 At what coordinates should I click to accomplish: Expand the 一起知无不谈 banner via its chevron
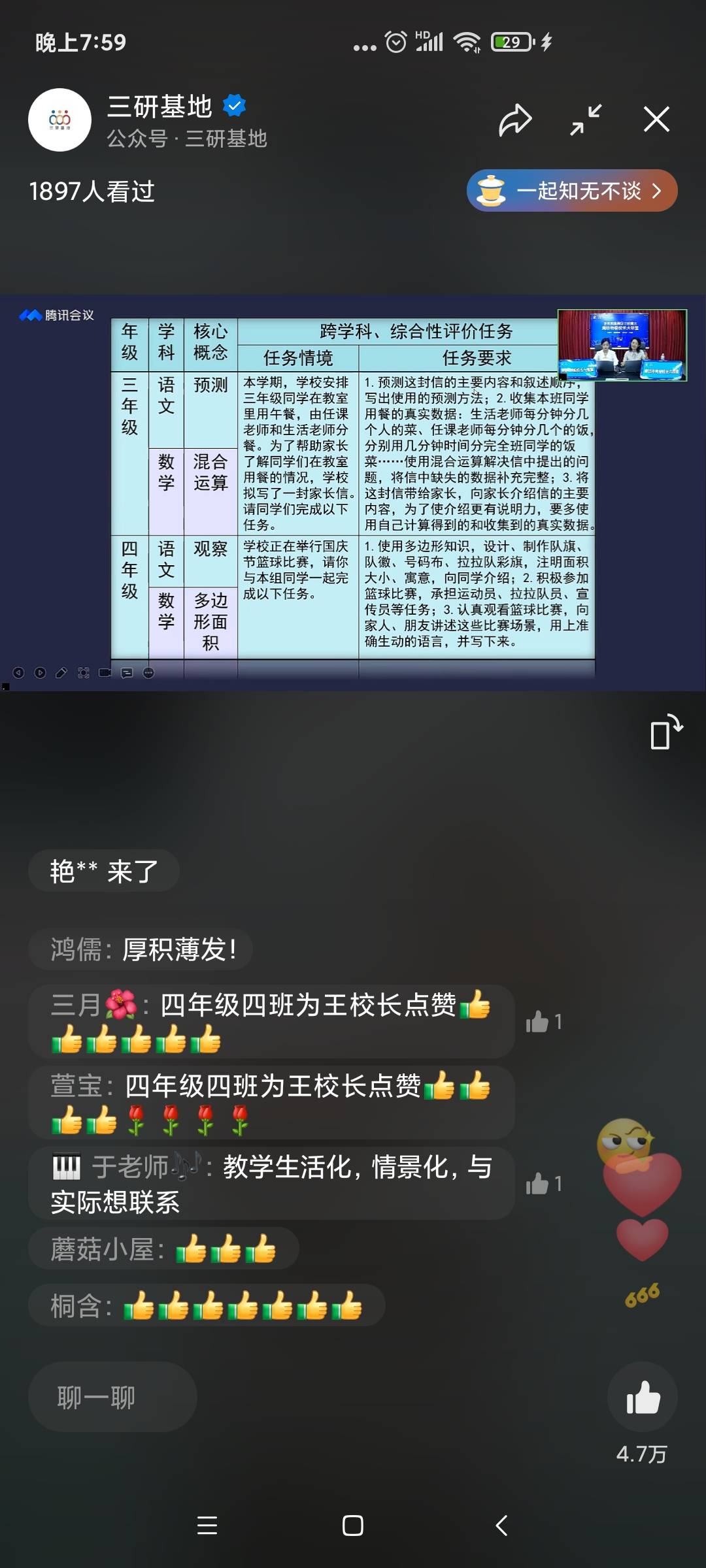click(x=657, y=190)
